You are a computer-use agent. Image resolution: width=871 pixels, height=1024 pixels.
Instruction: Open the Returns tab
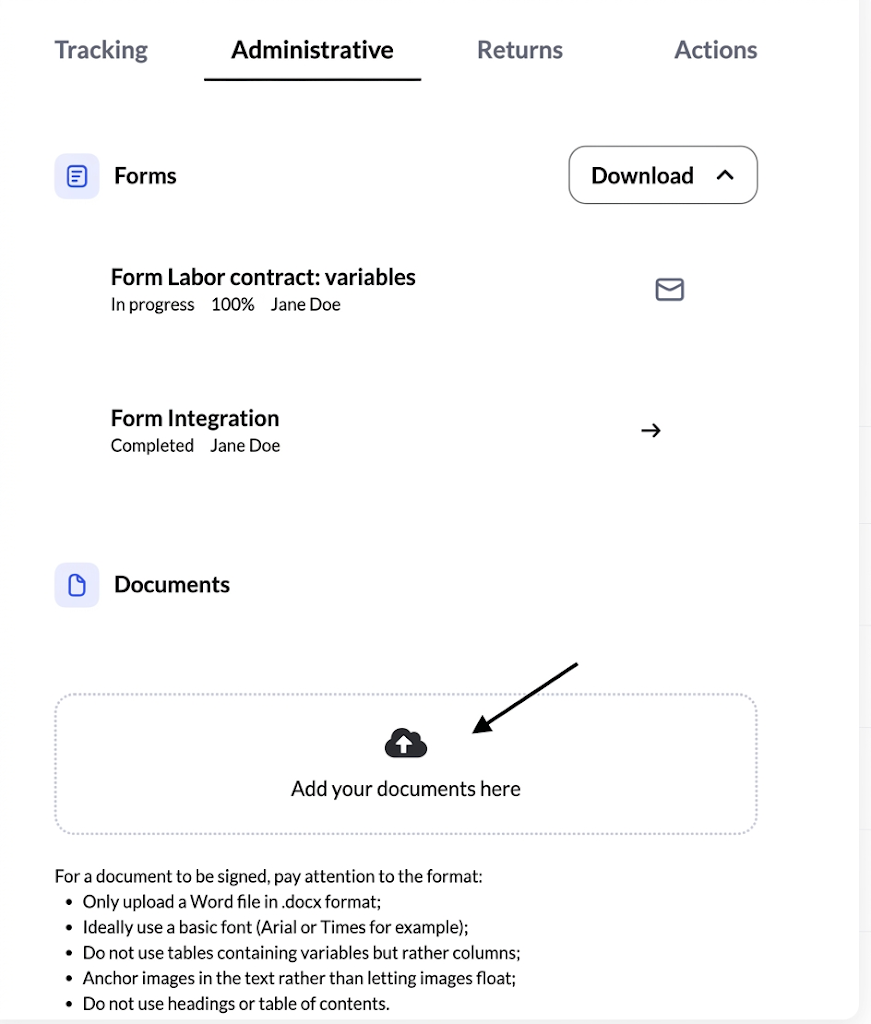(520, 50)
